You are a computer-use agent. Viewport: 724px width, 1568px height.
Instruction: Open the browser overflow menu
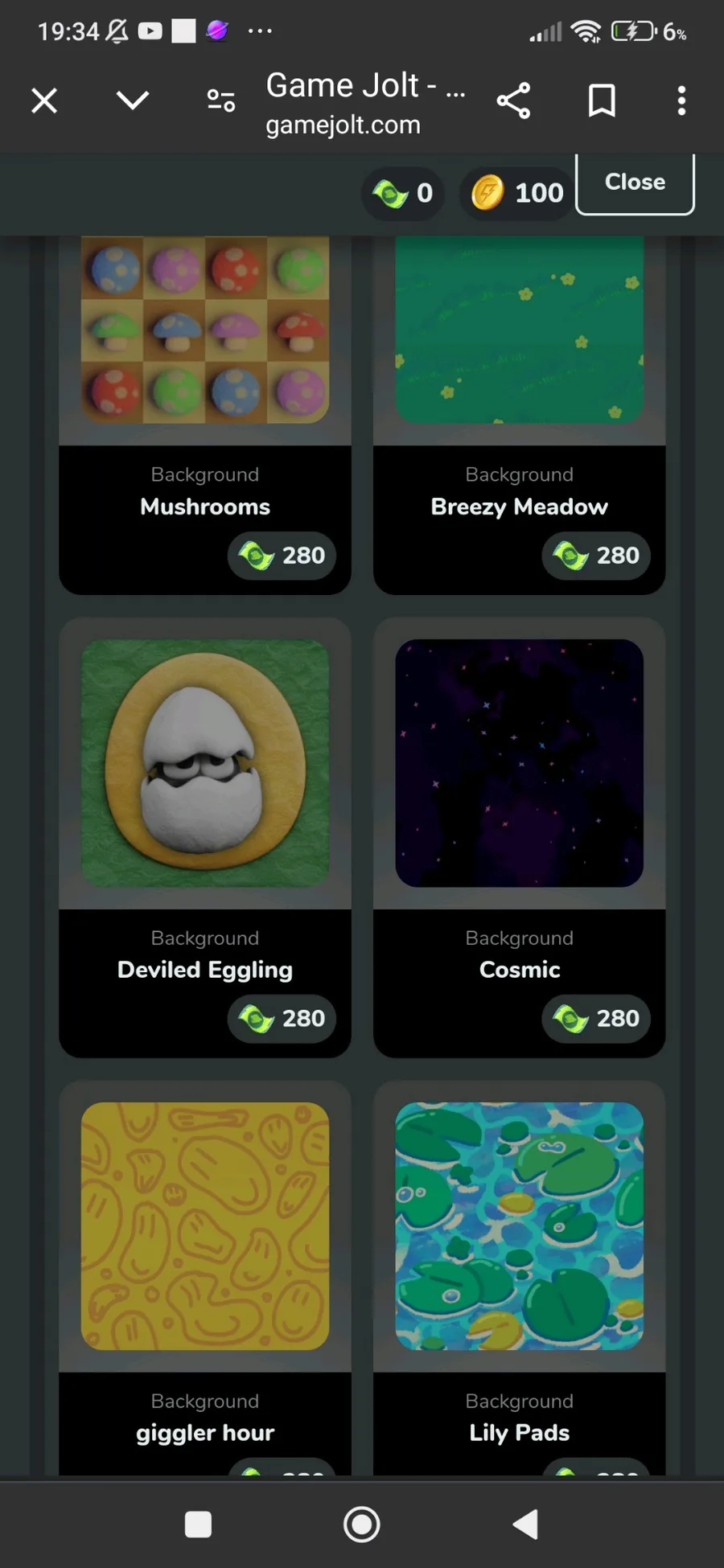point(681,101)
